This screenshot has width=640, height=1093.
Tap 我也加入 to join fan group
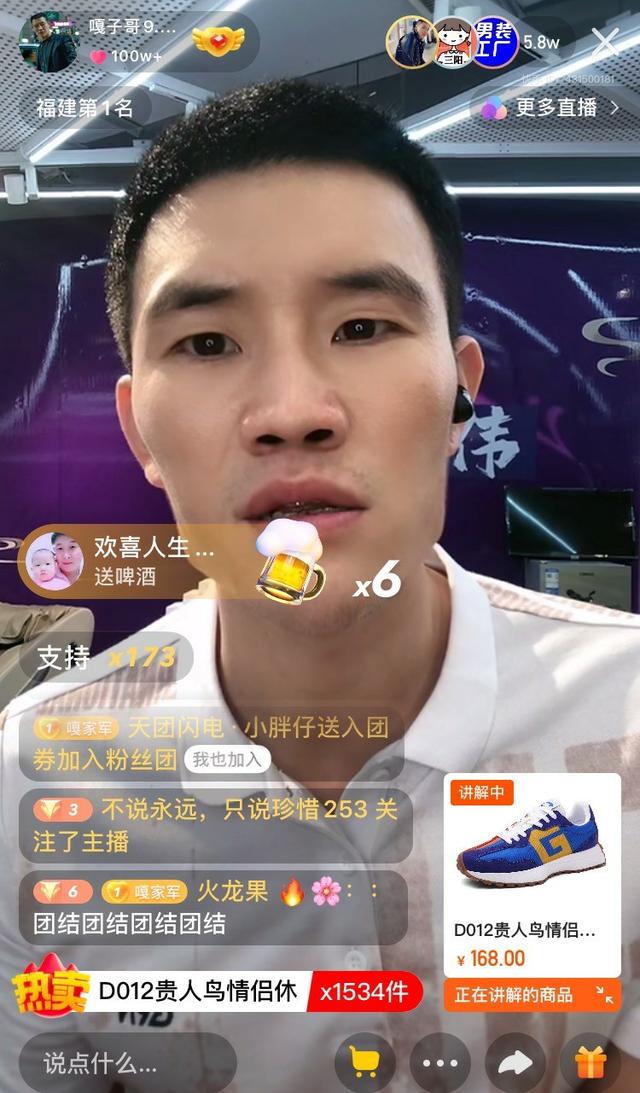coord(227,759)
